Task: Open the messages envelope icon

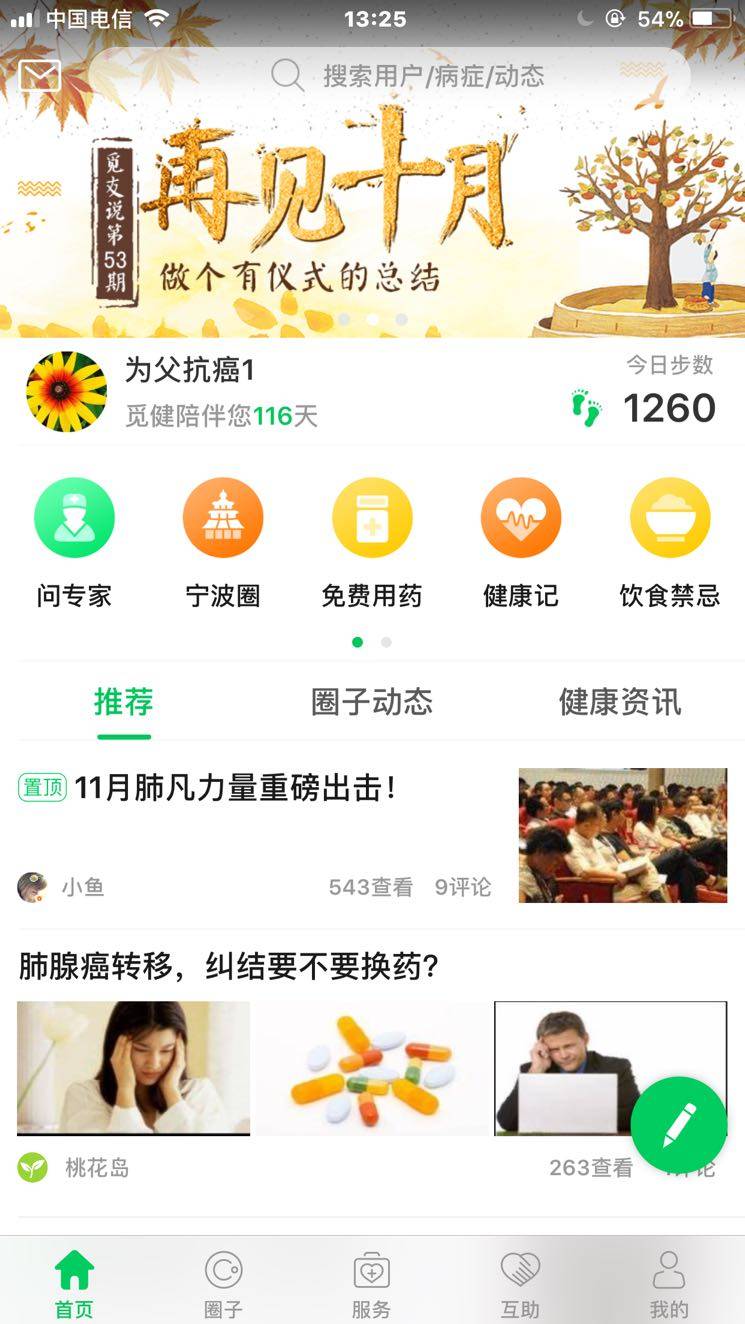Action: click(40, 76)
